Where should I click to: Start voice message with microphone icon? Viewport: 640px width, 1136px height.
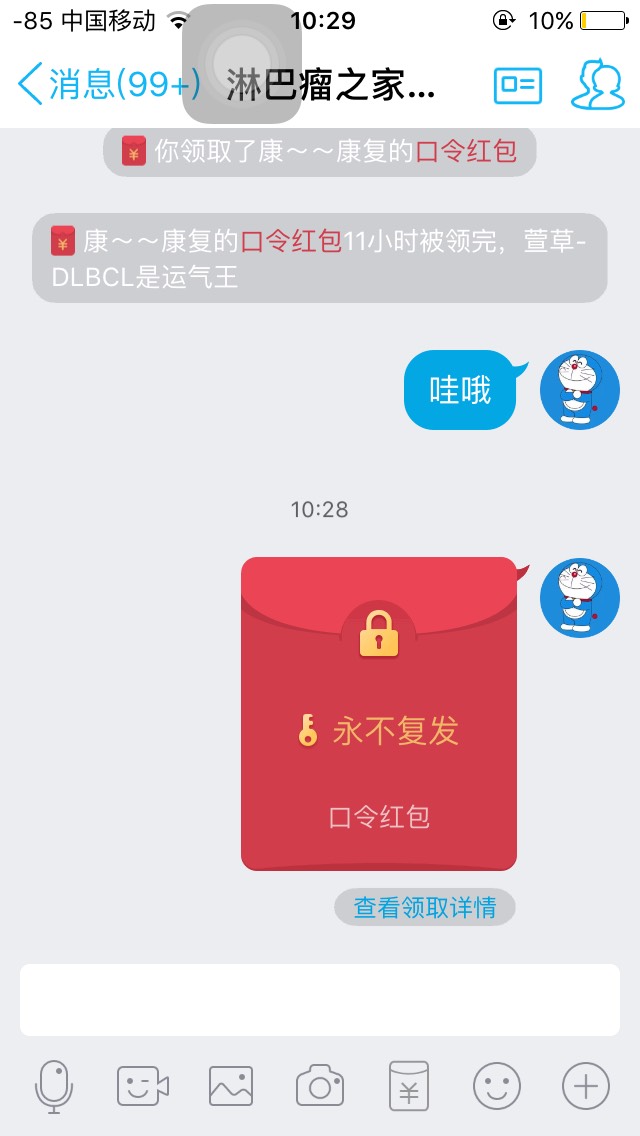[54, 1086]
